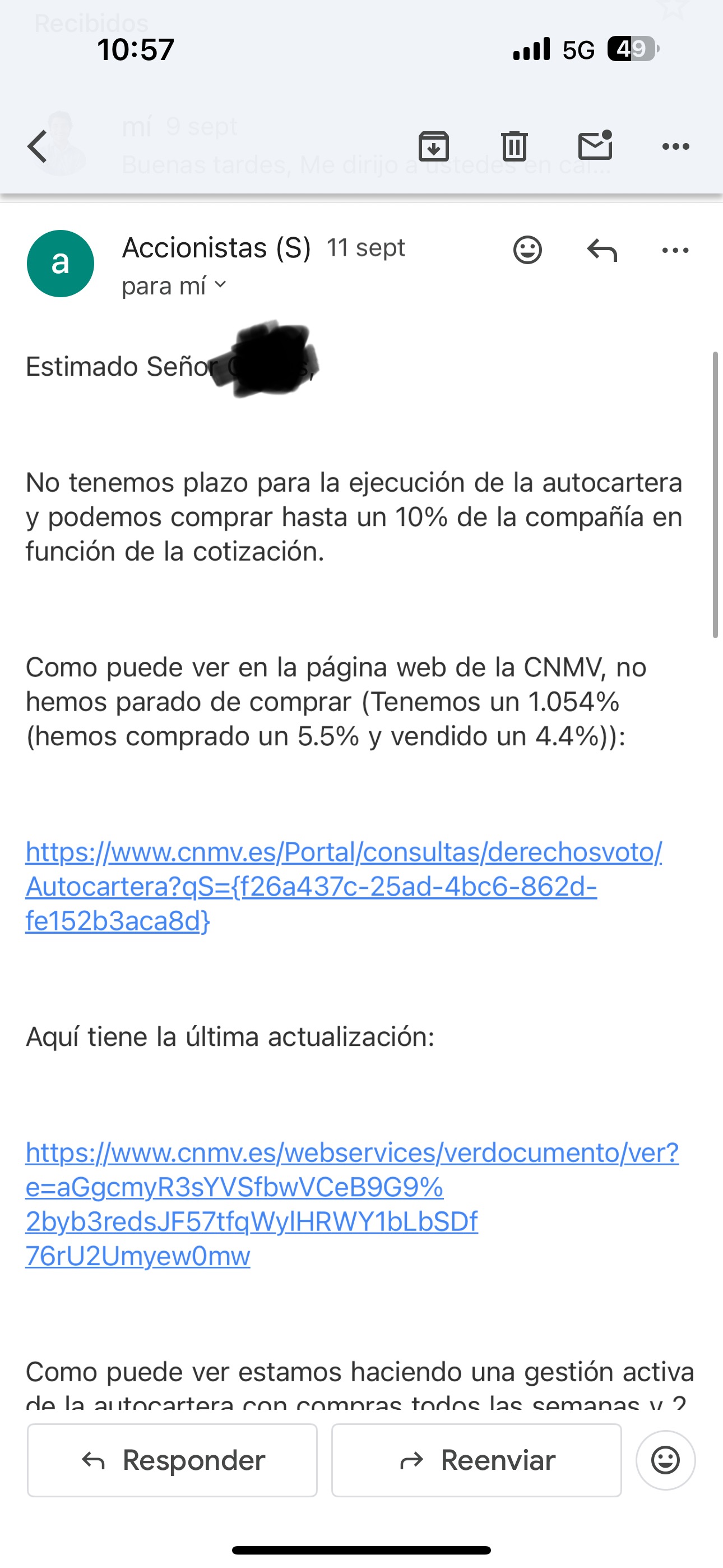723x1568 pixels.
Task: View the Accionistas sender avatar
Action: (61, 264)
